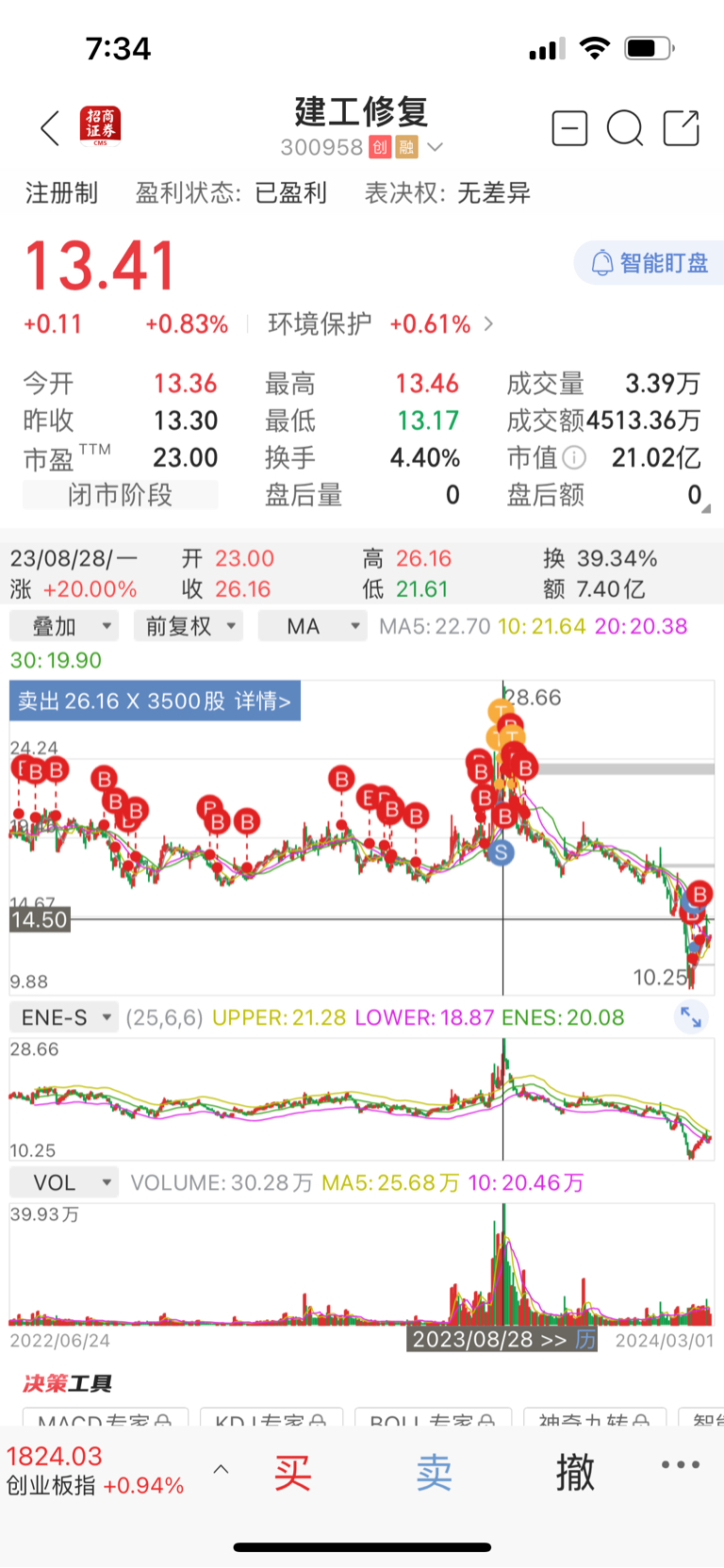Open search with the magnifier icon
Image resolution: width=724 pixels, height=1568 pixels.
pyautogui.click(x=625, y=128)
